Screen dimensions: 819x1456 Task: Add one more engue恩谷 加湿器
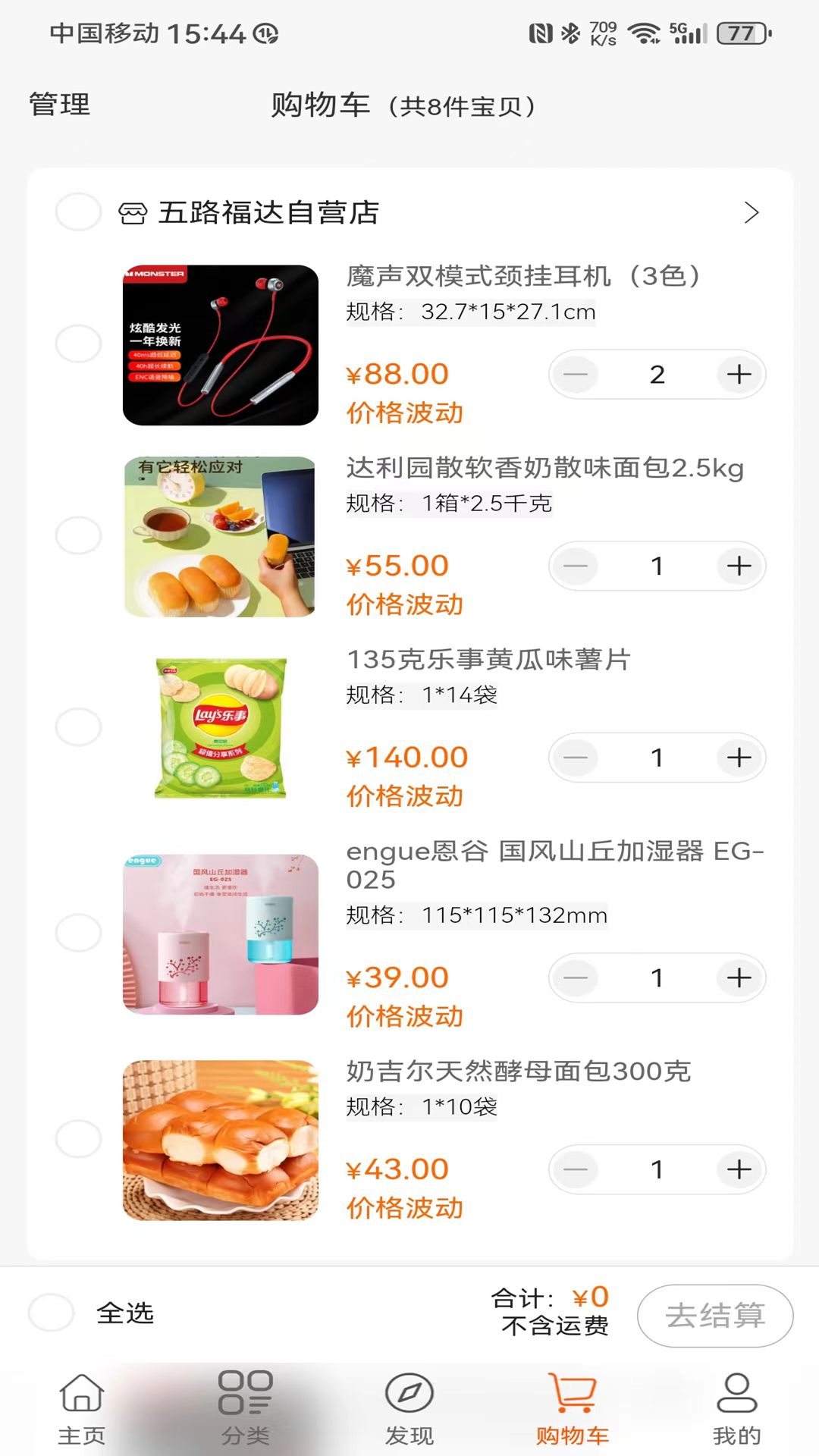(x=739, y=978)
